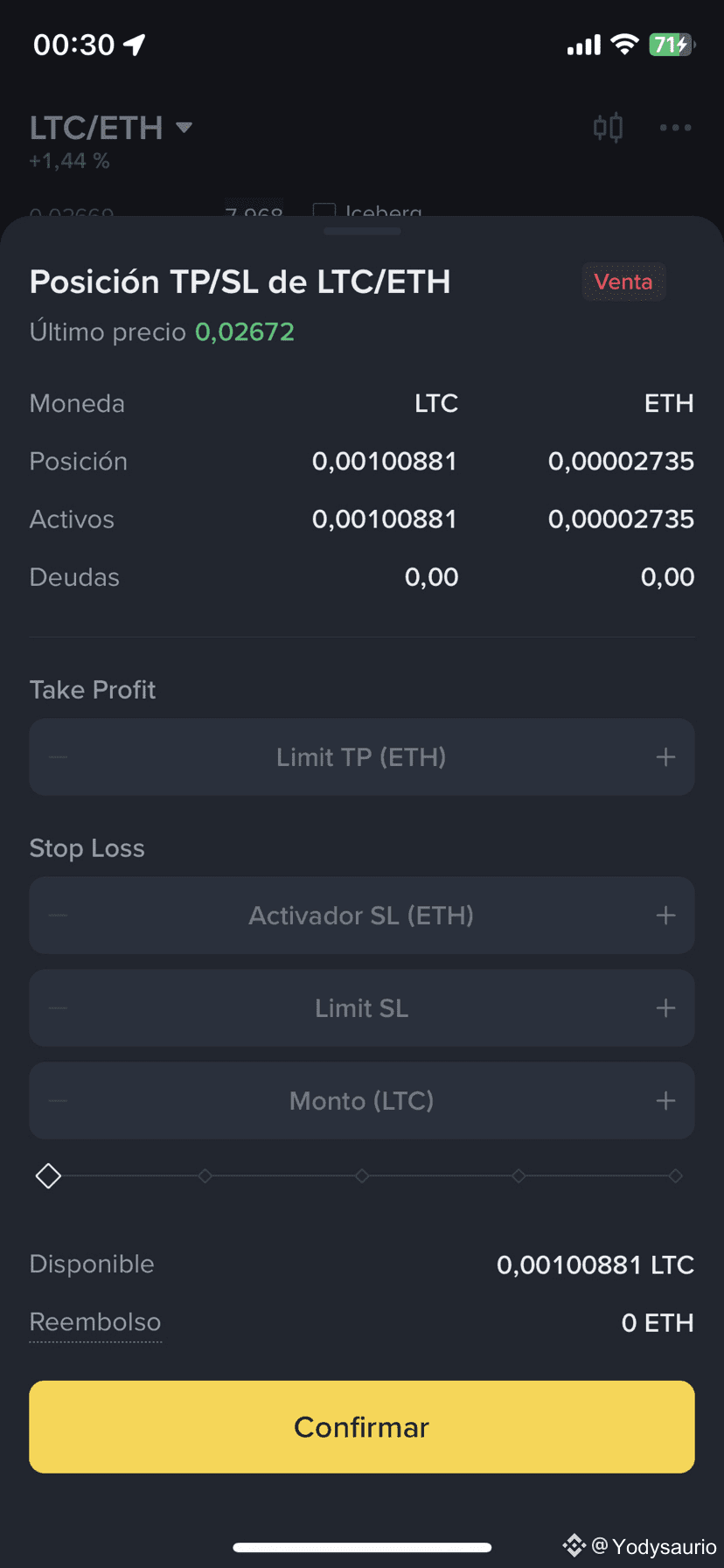Viewport: 724px width, 1568px height.
Task: Set the amount slider to the midpoint
Action: pyautogui.click(x=362, y=1176)
